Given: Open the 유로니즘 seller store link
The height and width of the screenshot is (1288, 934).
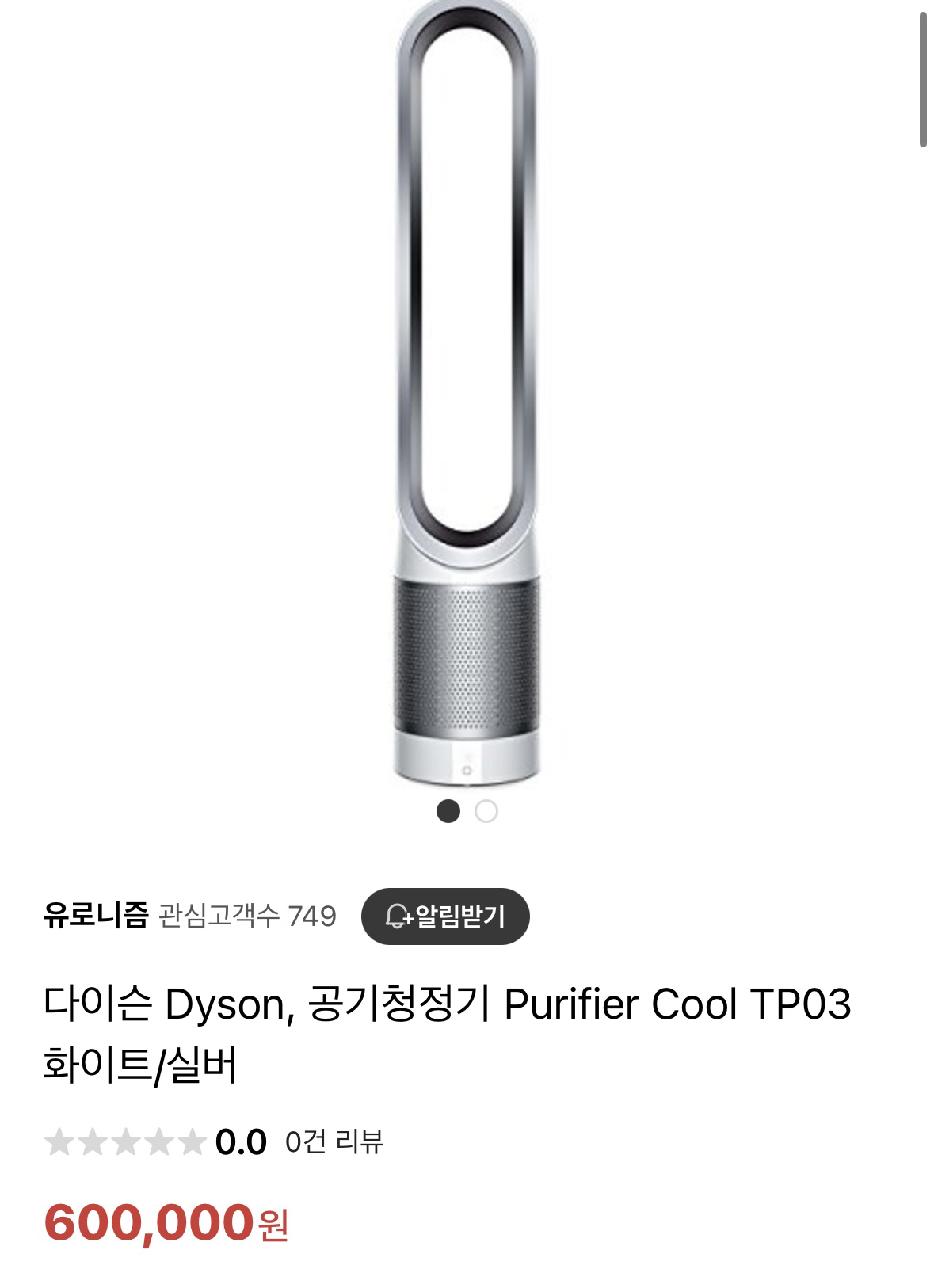Looking at the screenshot, I should (96, 916).
